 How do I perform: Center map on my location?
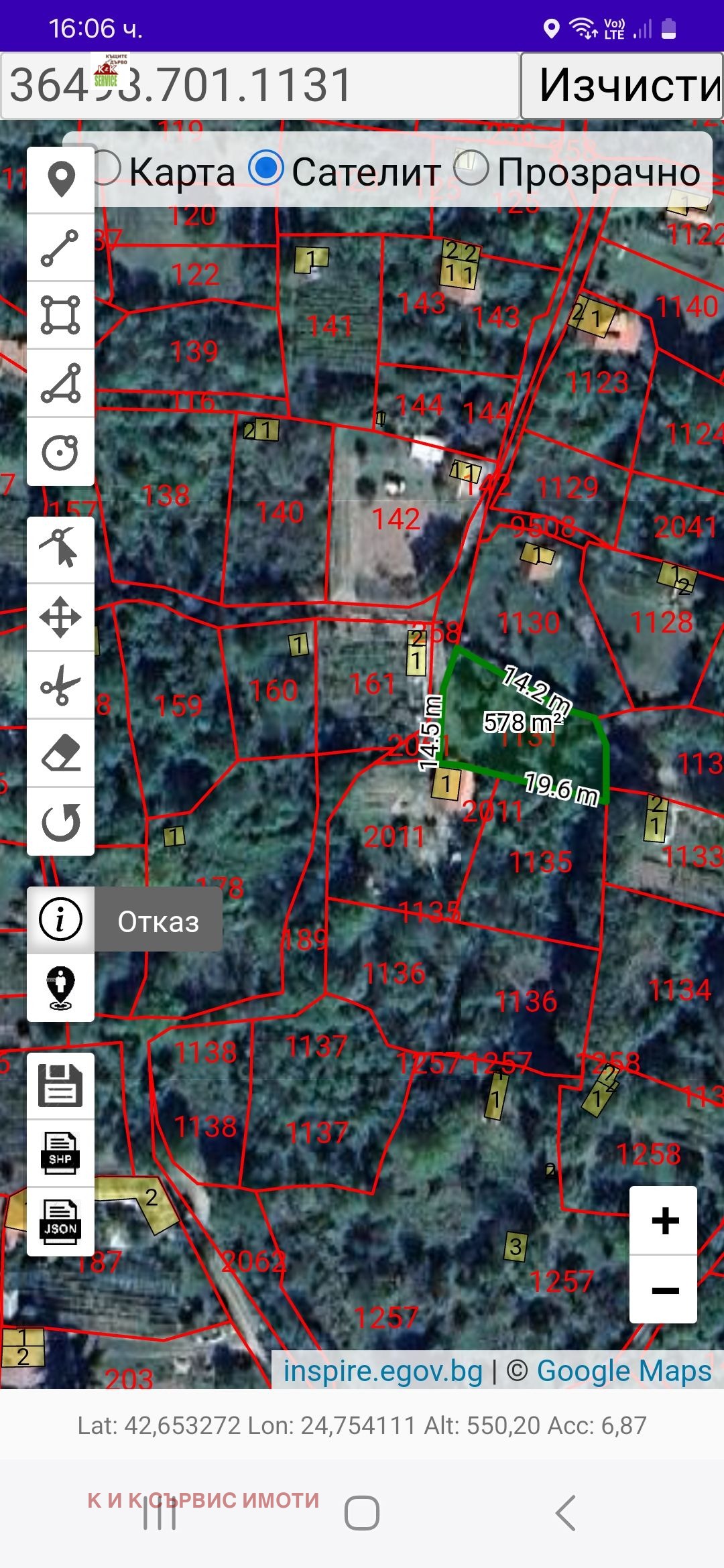point(60,988)
